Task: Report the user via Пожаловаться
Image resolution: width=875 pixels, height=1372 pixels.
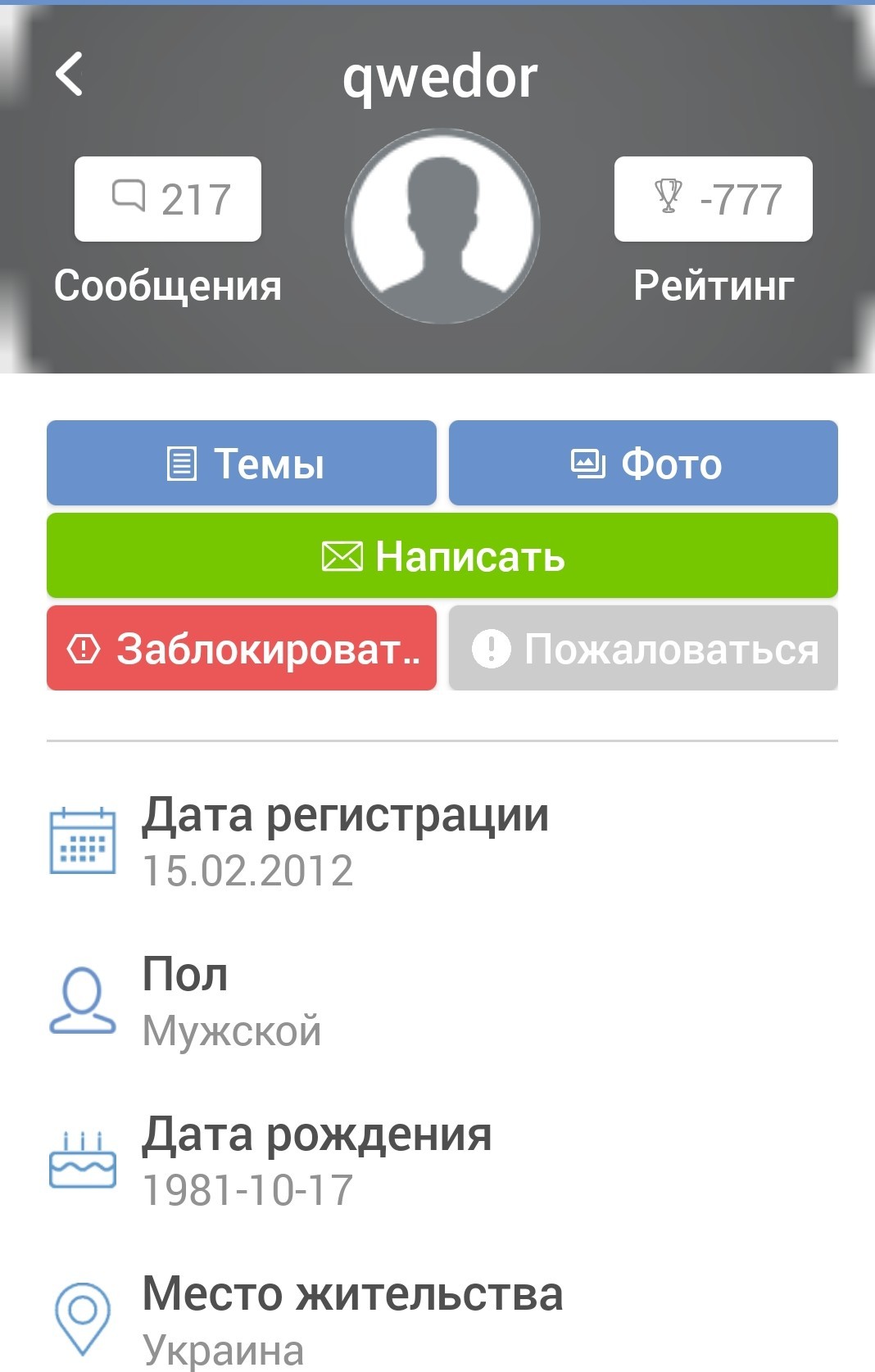Action: click(x=643, y=648)
